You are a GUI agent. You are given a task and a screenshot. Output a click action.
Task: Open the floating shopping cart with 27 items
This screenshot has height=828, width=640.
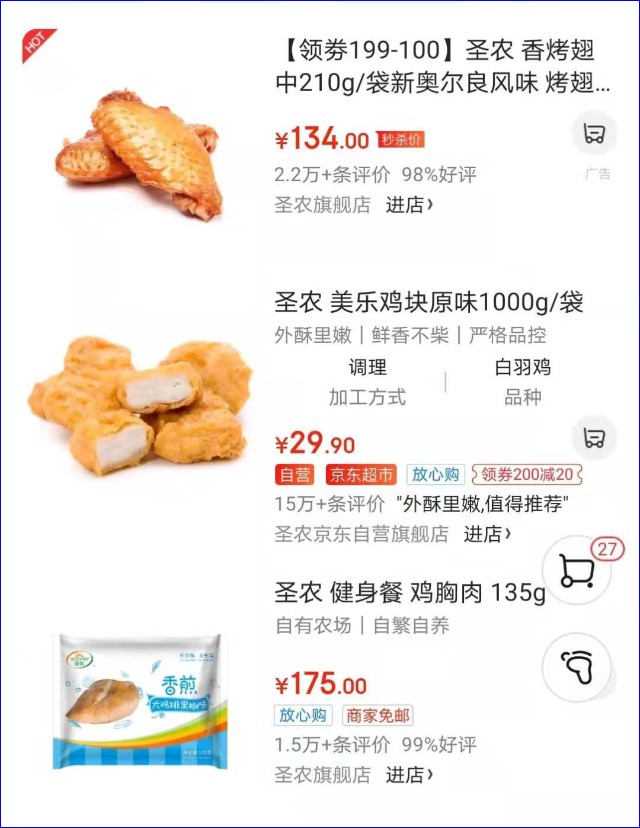(x=578, y=571)
